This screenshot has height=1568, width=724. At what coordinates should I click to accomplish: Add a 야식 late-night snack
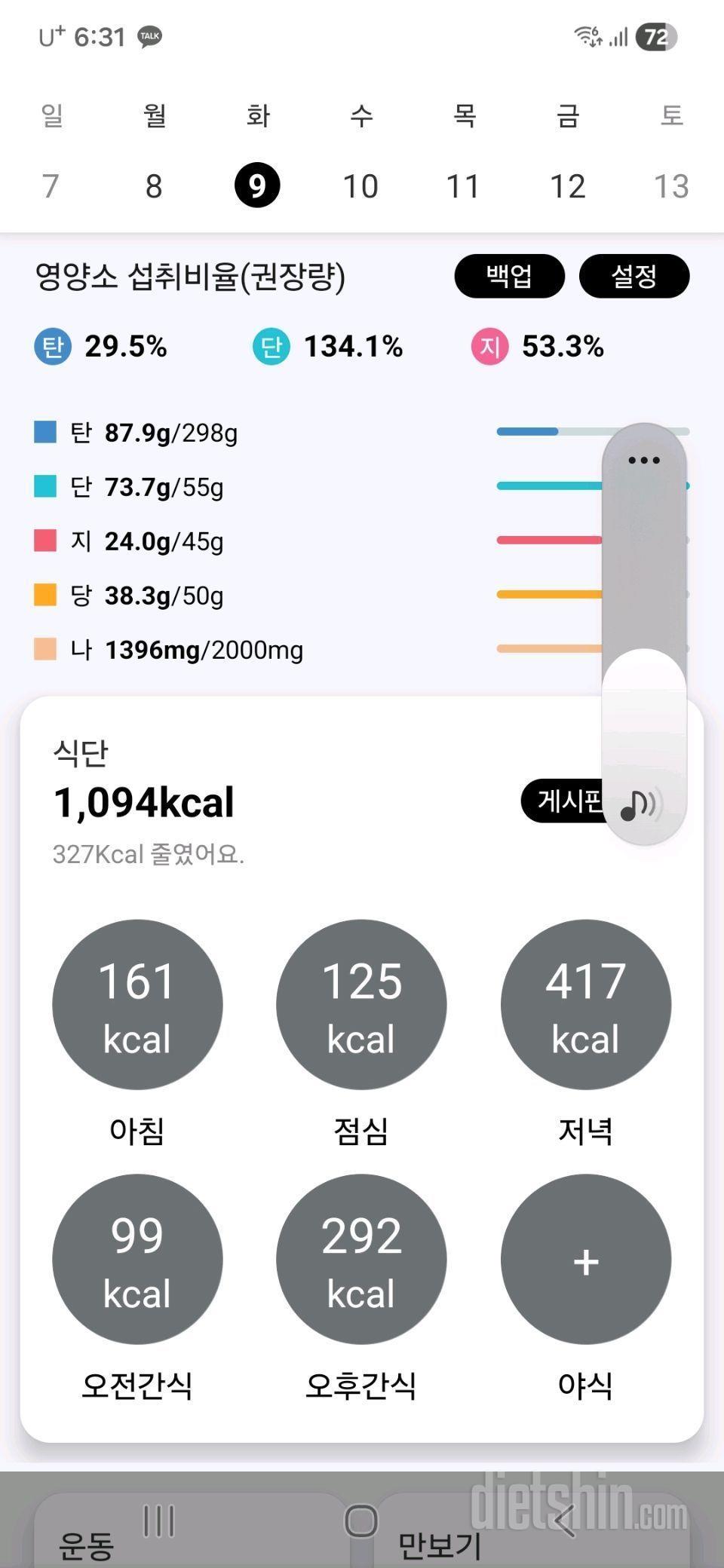(585, 1259)
